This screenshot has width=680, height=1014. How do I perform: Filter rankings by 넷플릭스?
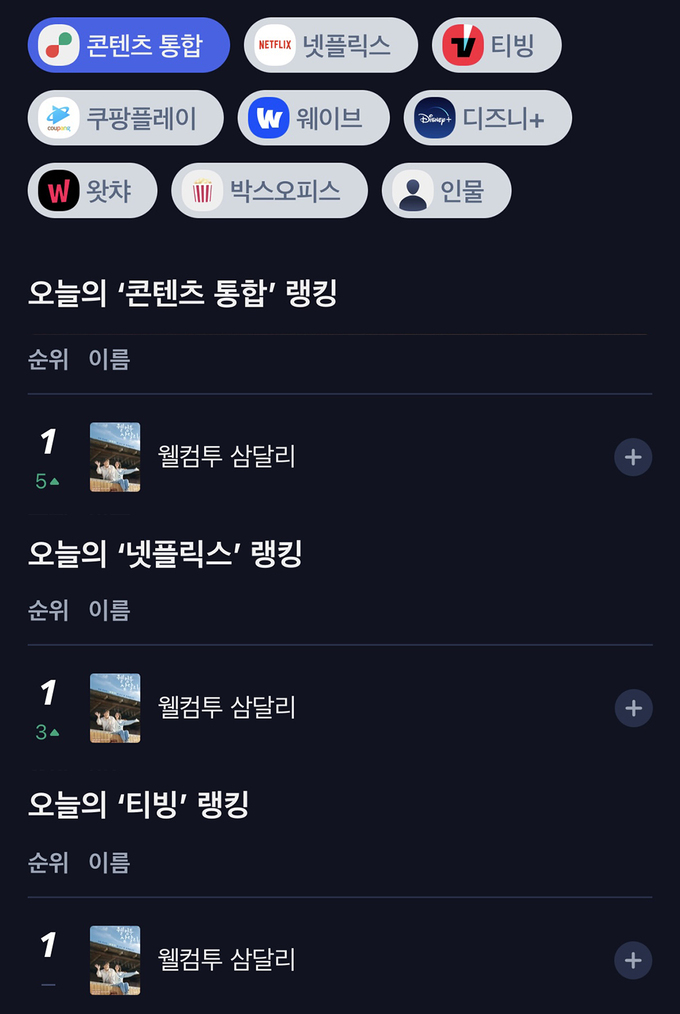point(331,45)
